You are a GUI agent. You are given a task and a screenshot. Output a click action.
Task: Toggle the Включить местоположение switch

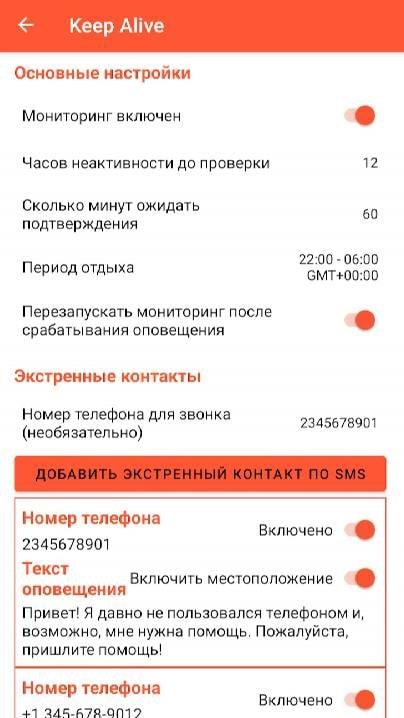coord(360,578)
